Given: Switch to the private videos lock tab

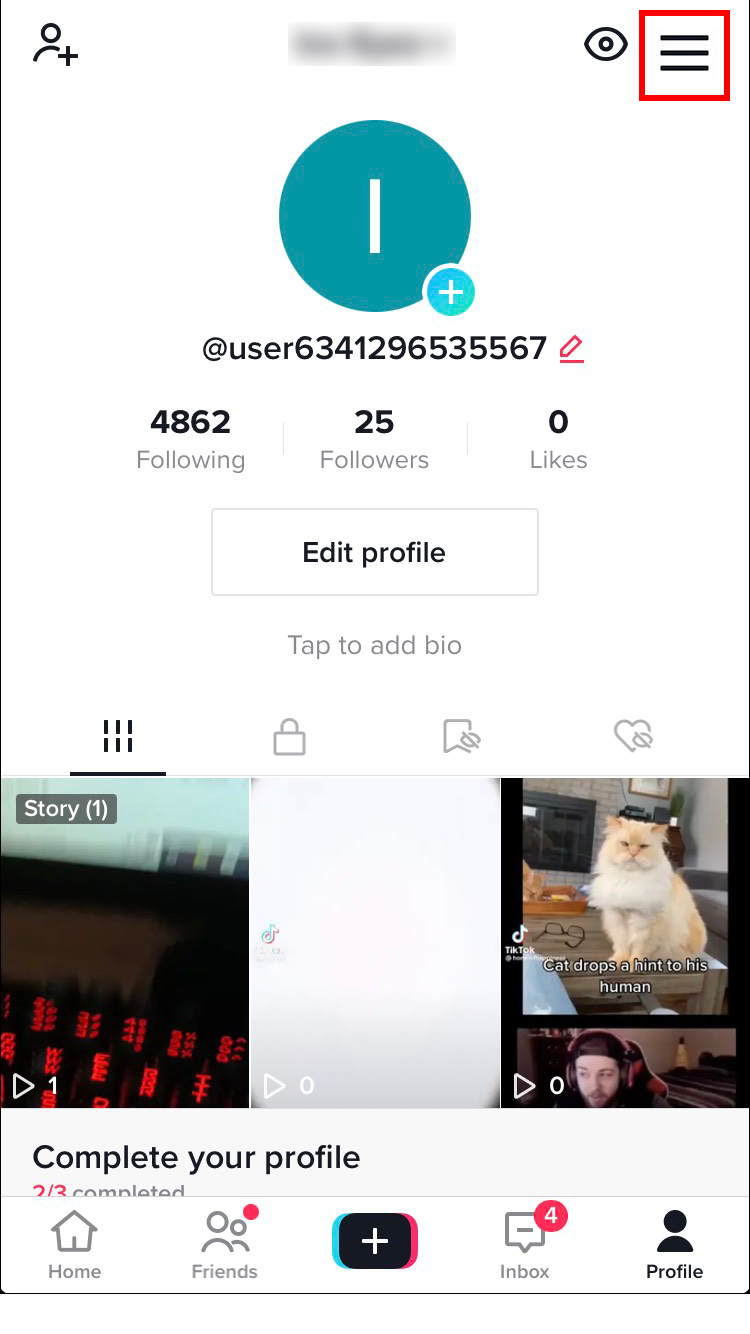Looking at the screenshot, I should click(289, 738).
